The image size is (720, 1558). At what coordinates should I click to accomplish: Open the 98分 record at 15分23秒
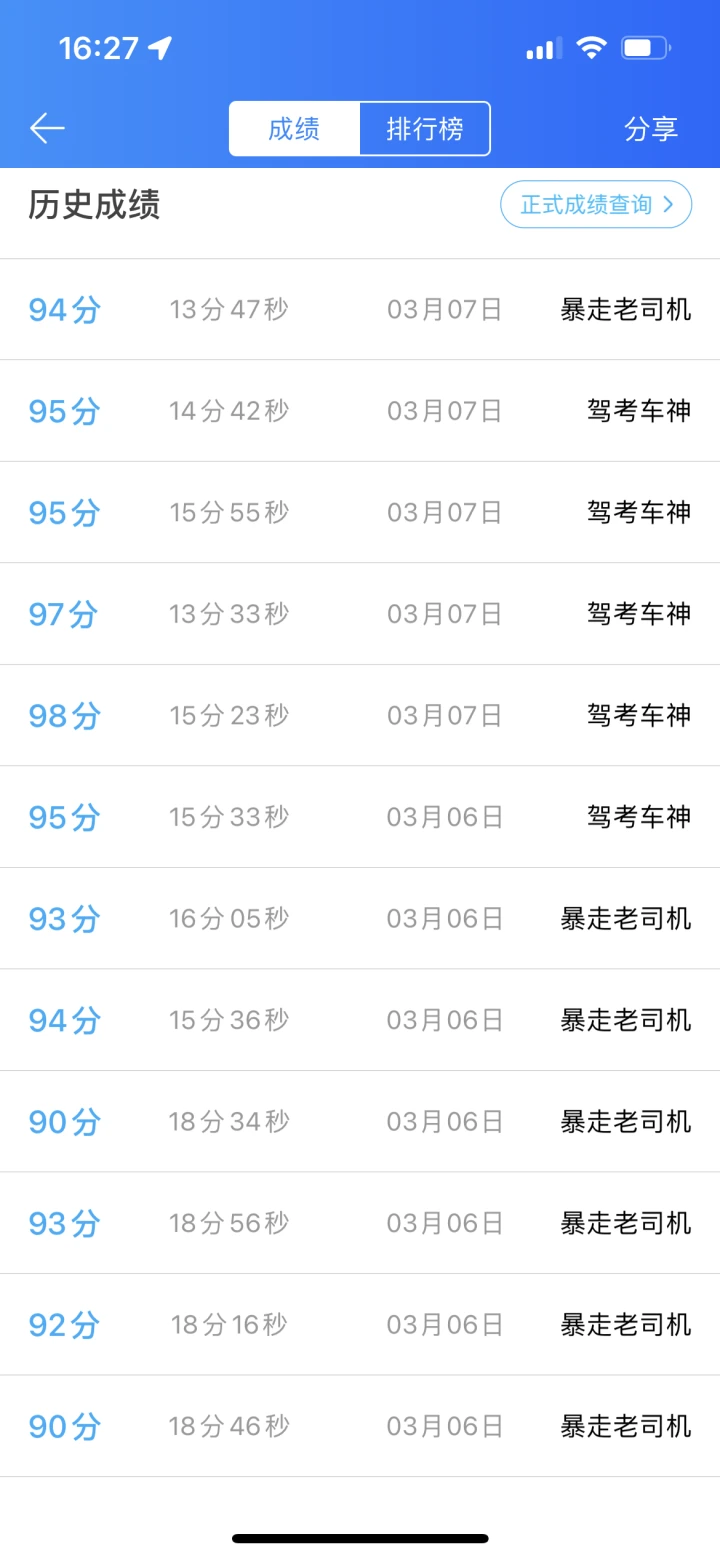click(360, 716)
